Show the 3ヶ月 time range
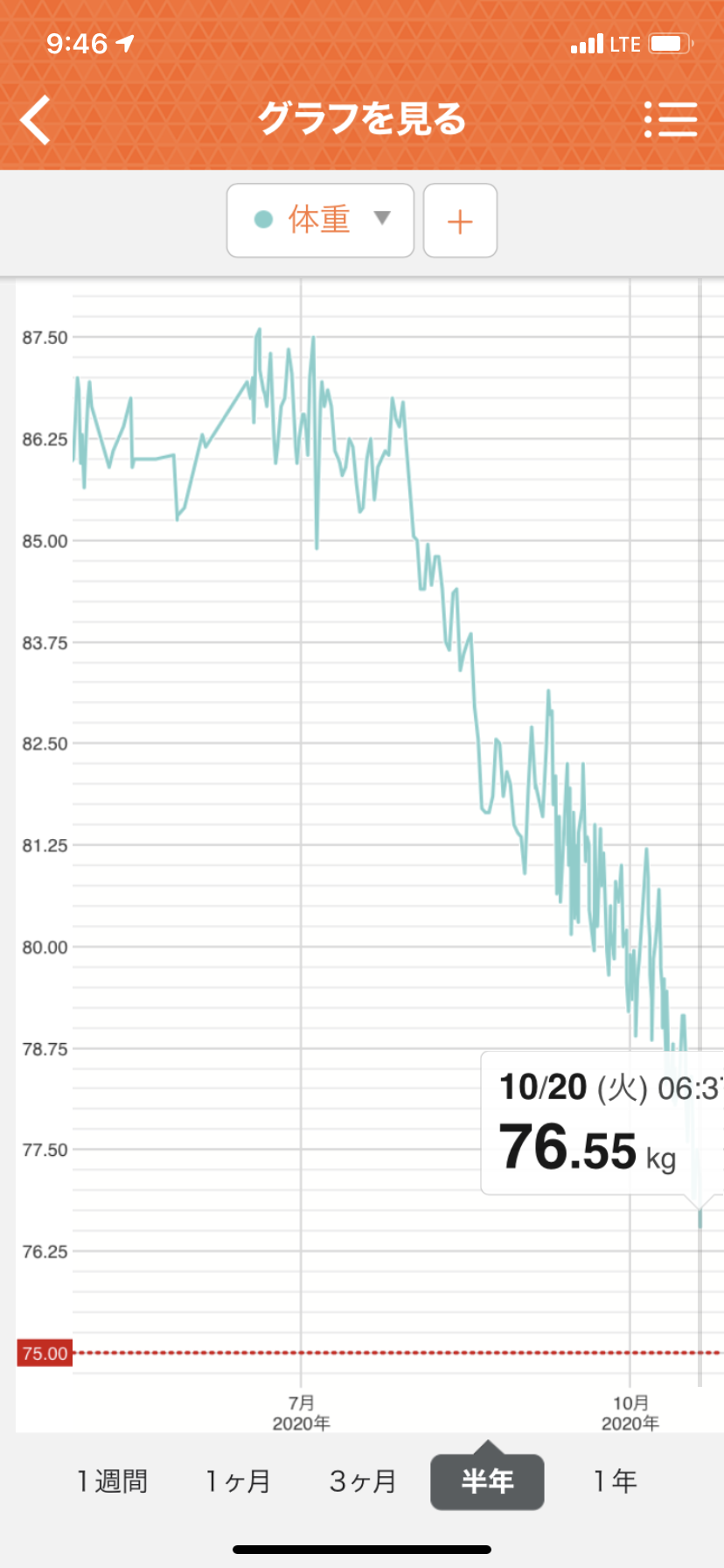This screenshot has height=1568, width=724. [x=363, y=1481]
